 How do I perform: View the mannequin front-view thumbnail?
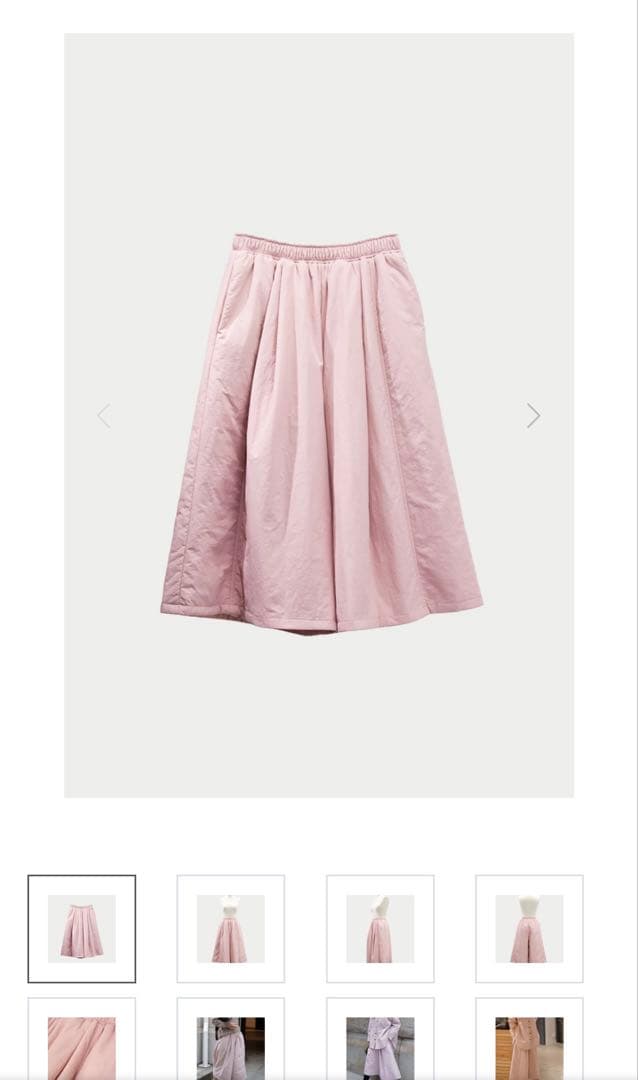point(231,929)
